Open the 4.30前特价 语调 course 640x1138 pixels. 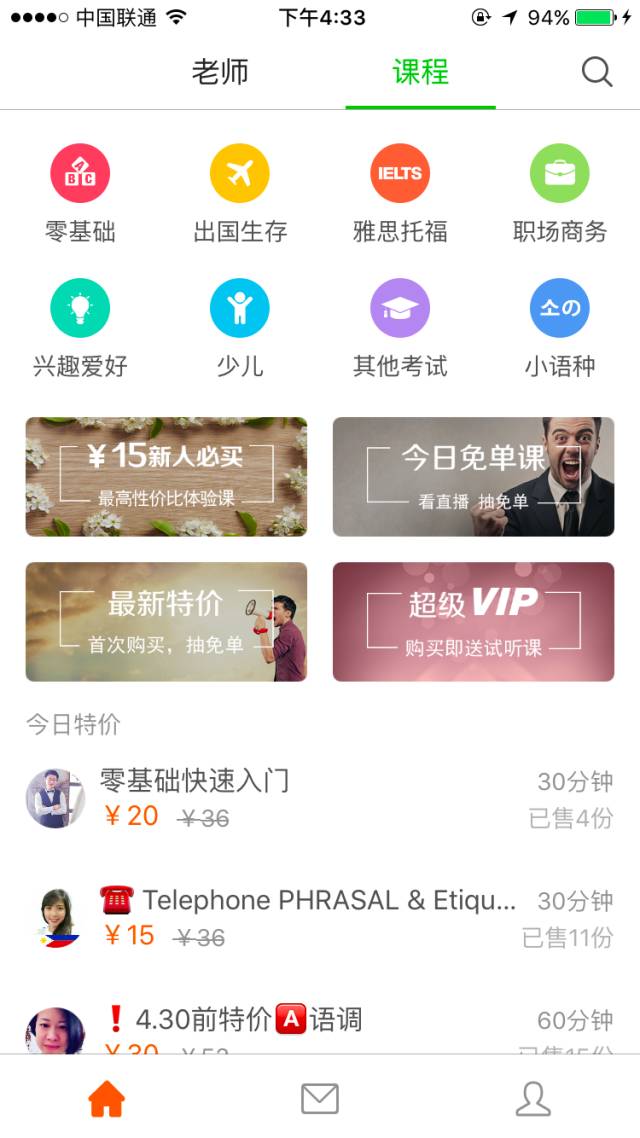click(300, 1025)
